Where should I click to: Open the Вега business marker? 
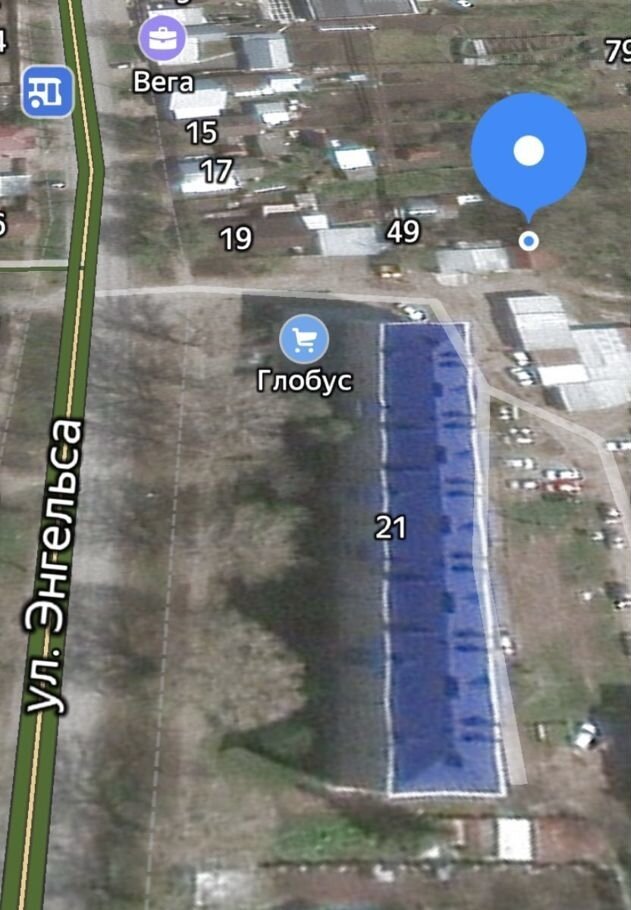[162, 41]
